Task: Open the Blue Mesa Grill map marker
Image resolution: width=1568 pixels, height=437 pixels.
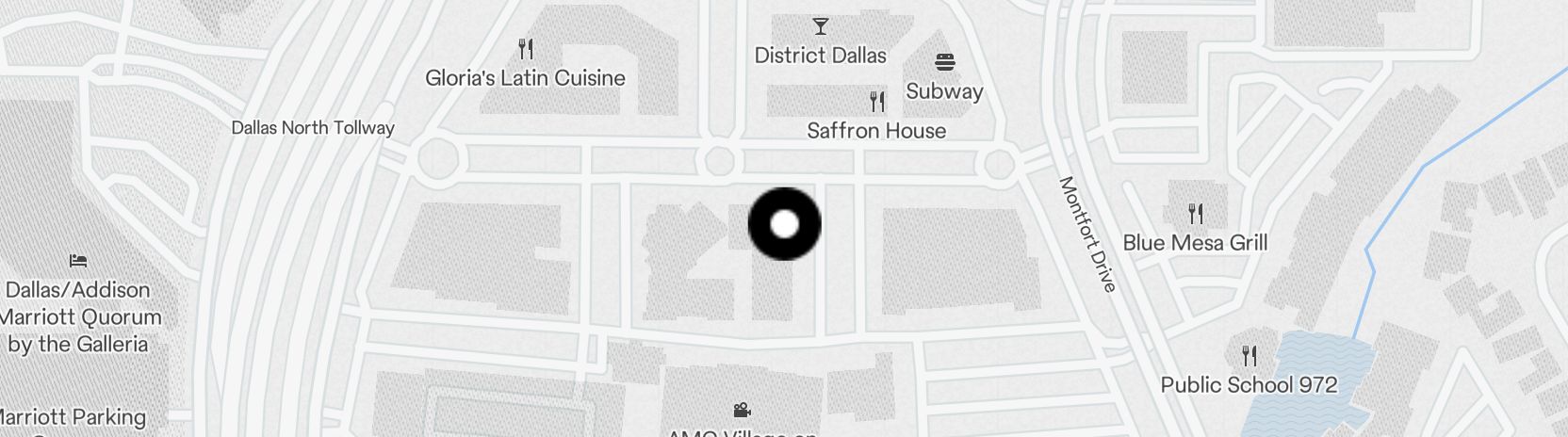Action: 1195,214
